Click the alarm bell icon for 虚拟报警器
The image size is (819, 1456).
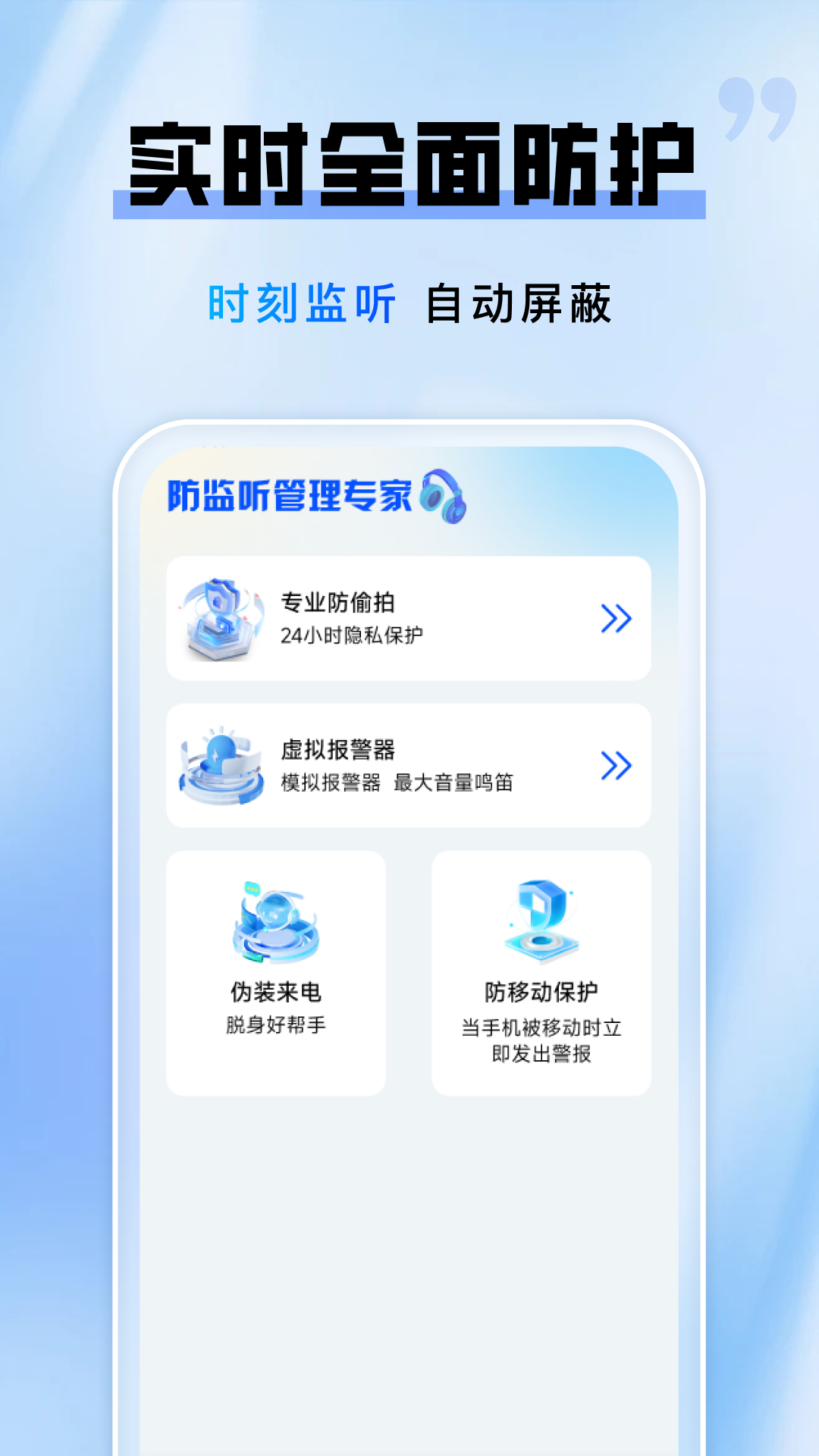[219, 766]
